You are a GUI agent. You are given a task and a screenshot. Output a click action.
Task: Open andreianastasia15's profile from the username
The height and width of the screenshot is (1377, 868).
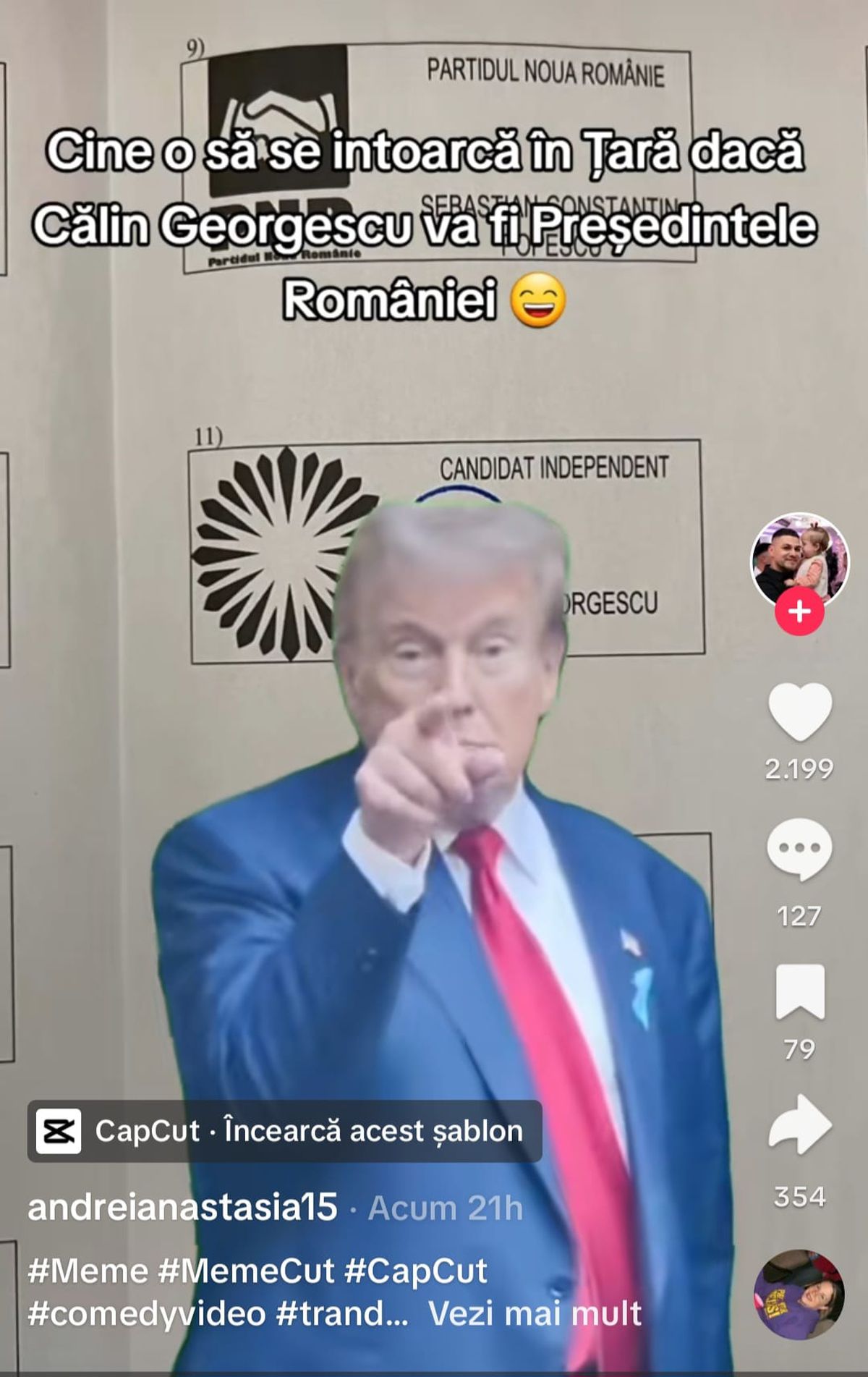tap(182, 1208)
